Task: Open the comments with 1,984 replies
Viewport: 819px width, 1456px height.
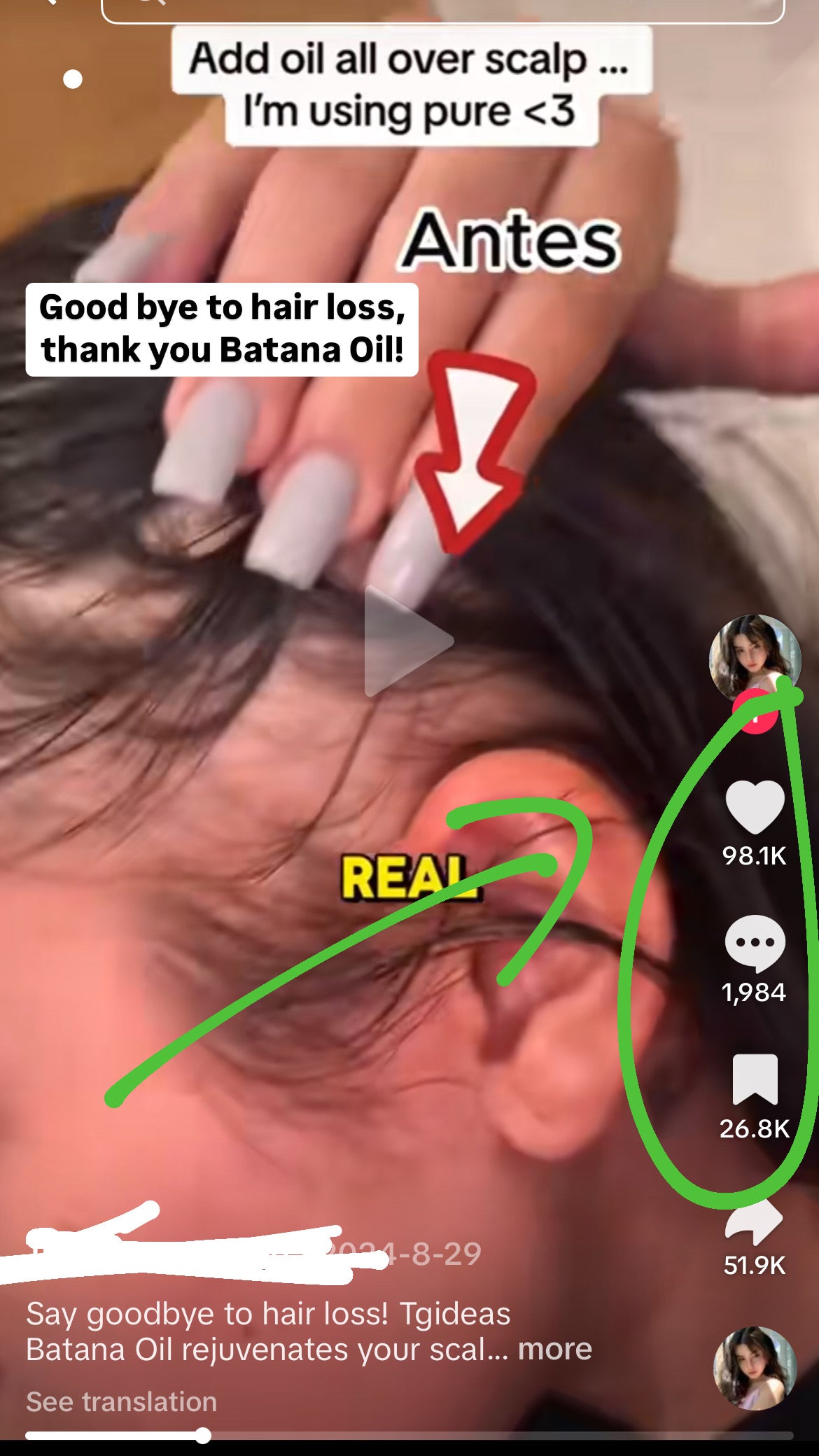Action: pyautogui.click(x=755, y=943)
